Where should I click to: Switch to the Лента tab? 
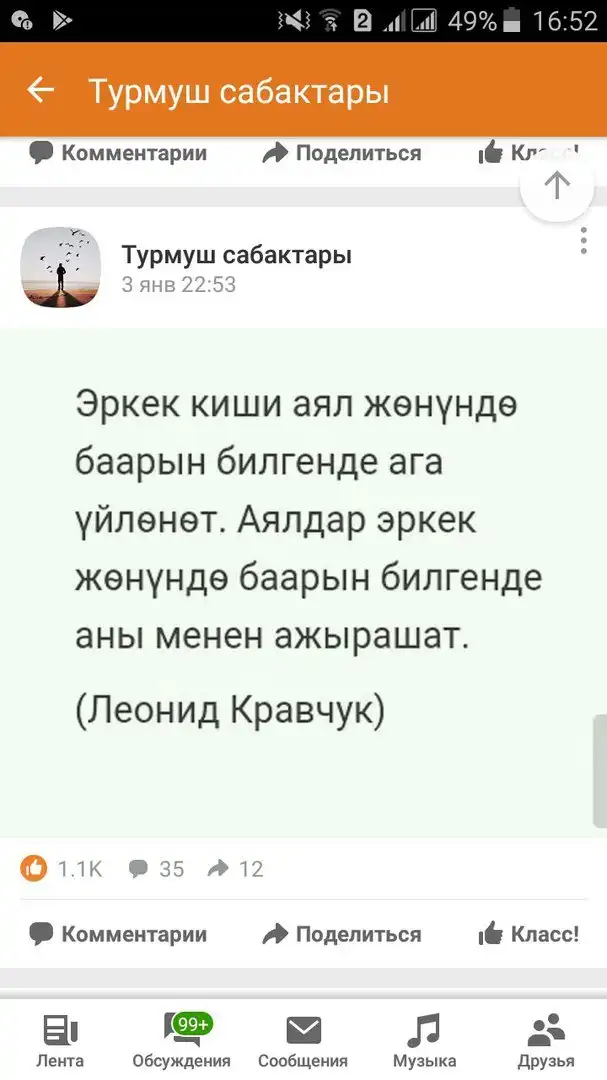[x=60, y=1040]
